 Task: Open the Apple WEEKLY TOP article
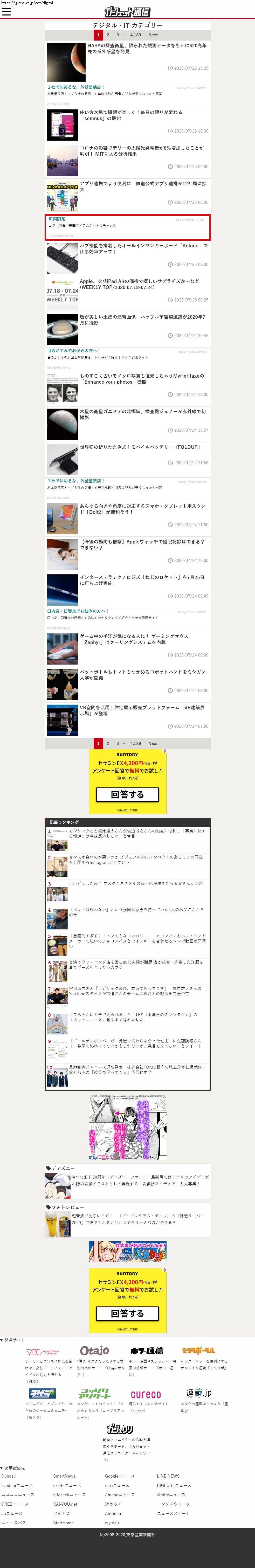tap(139, 284)
